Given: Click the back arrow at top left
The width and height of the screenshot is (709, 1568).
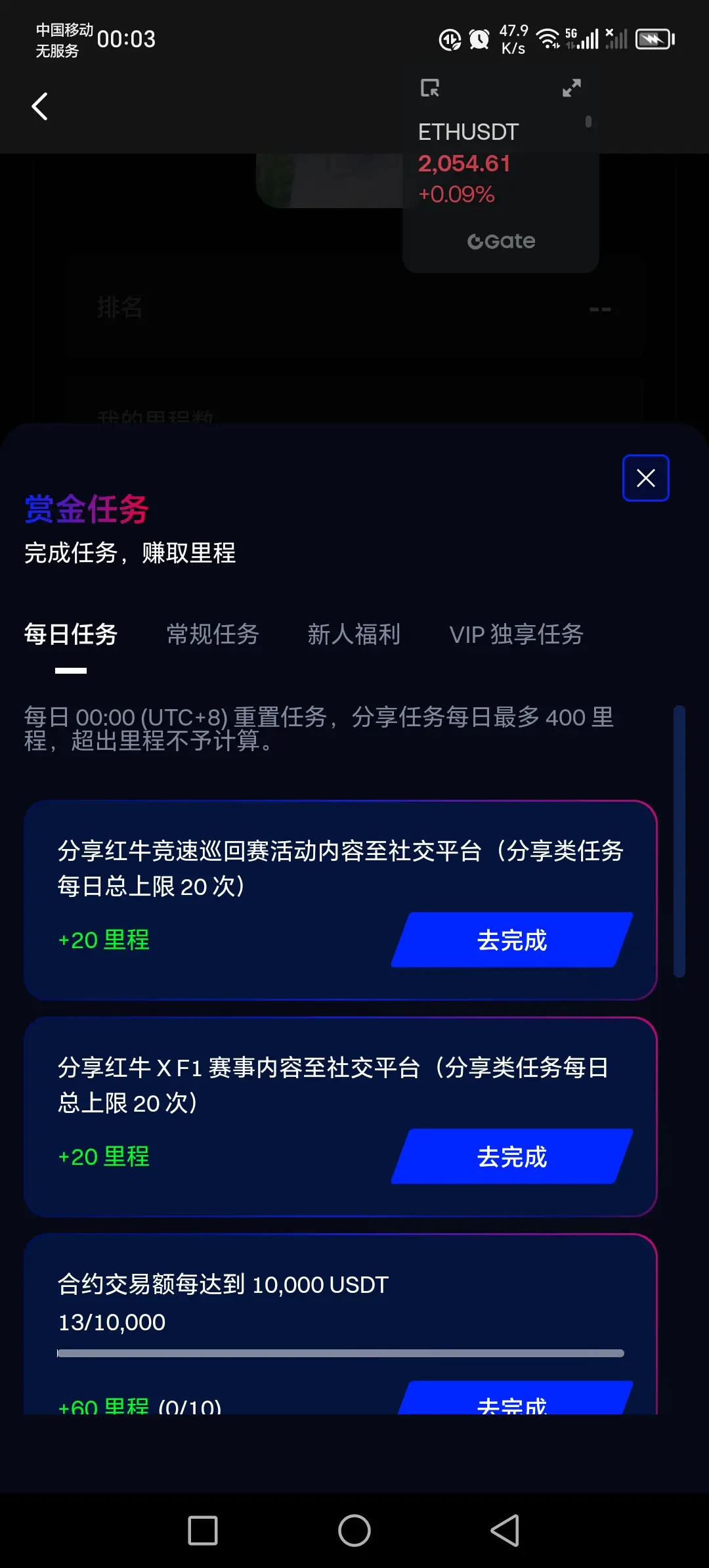Looking at the screenshot, I should [x=39, y=106].
